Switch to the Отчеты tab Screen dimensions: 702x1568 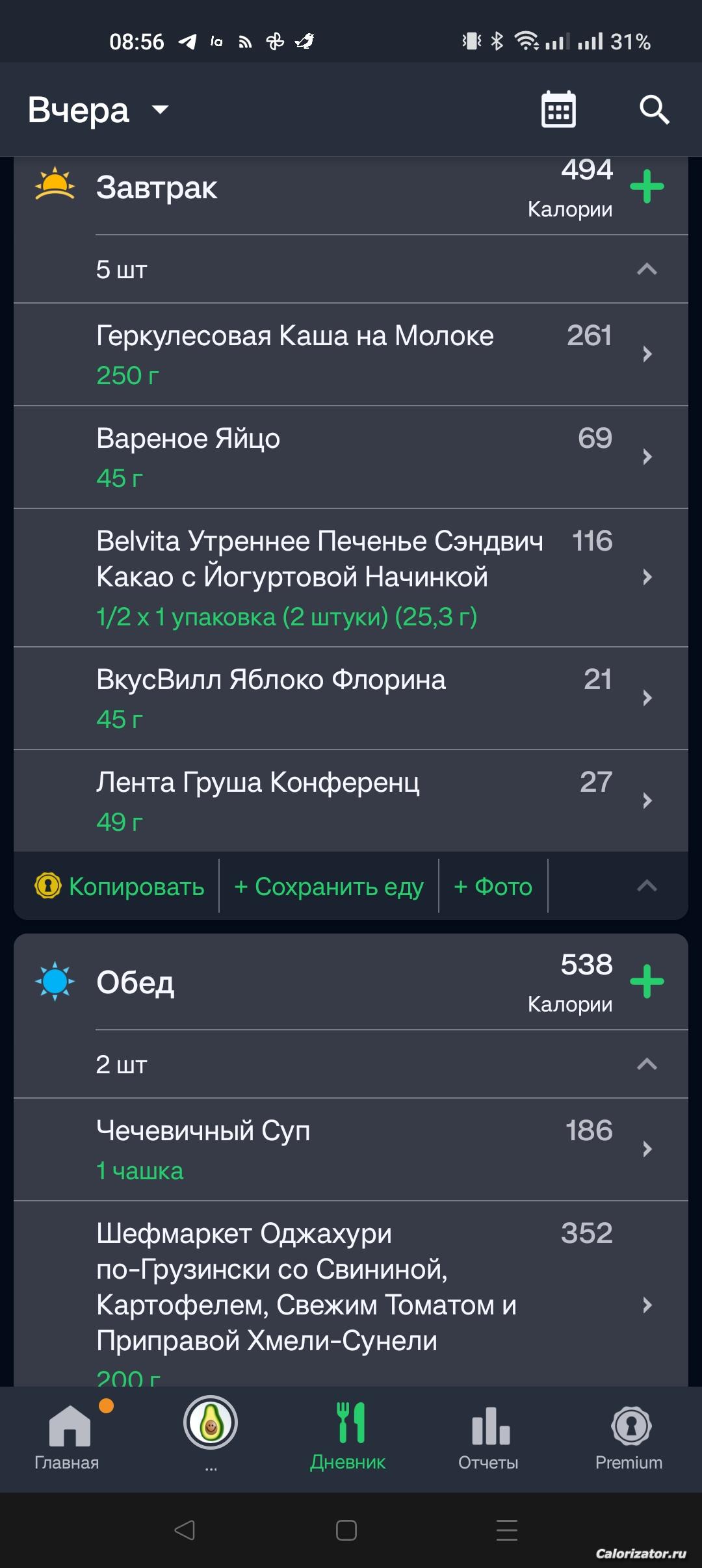pos(489,1438)
